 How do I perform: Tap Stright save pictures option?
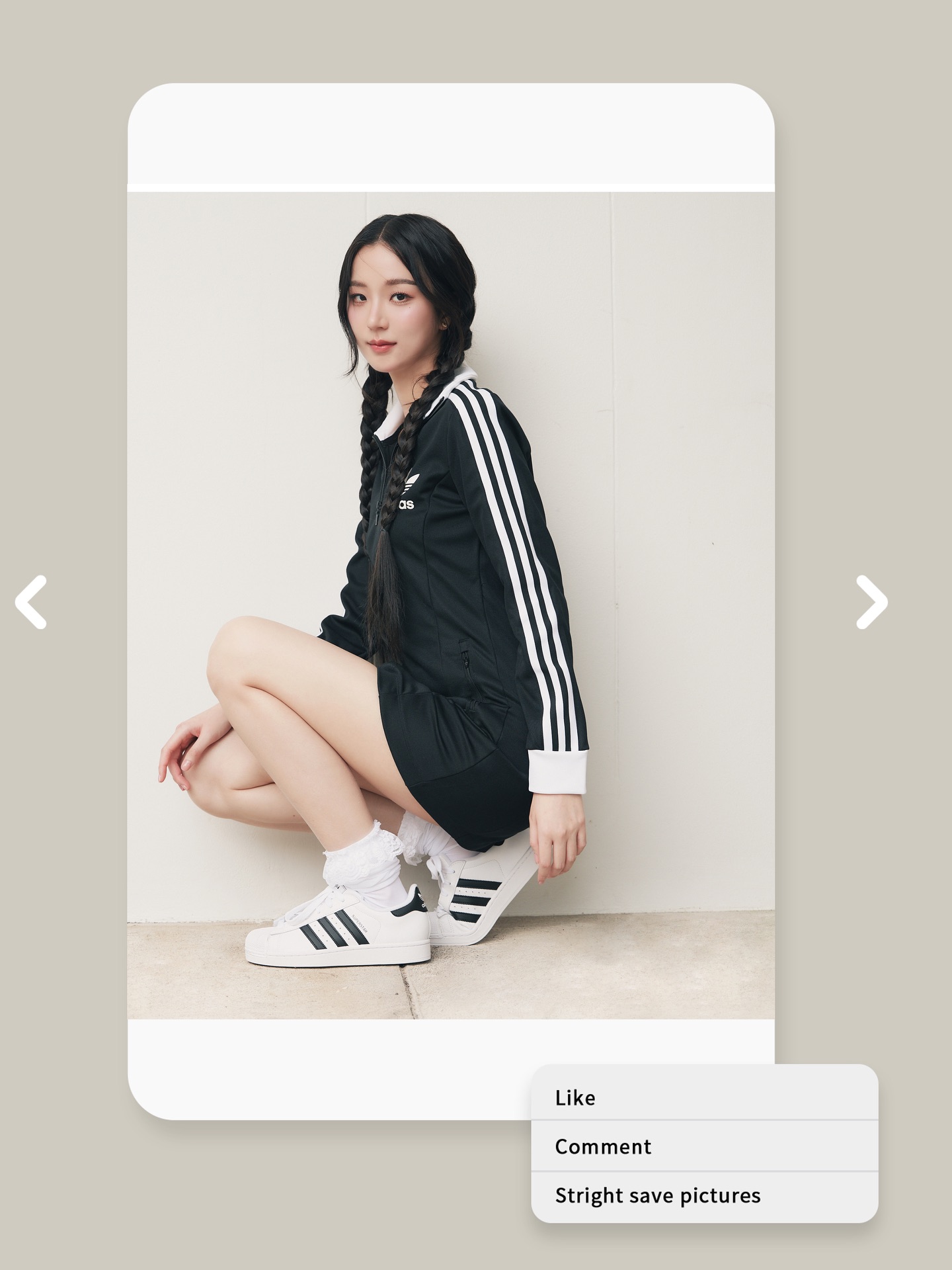click(703, 1196)
